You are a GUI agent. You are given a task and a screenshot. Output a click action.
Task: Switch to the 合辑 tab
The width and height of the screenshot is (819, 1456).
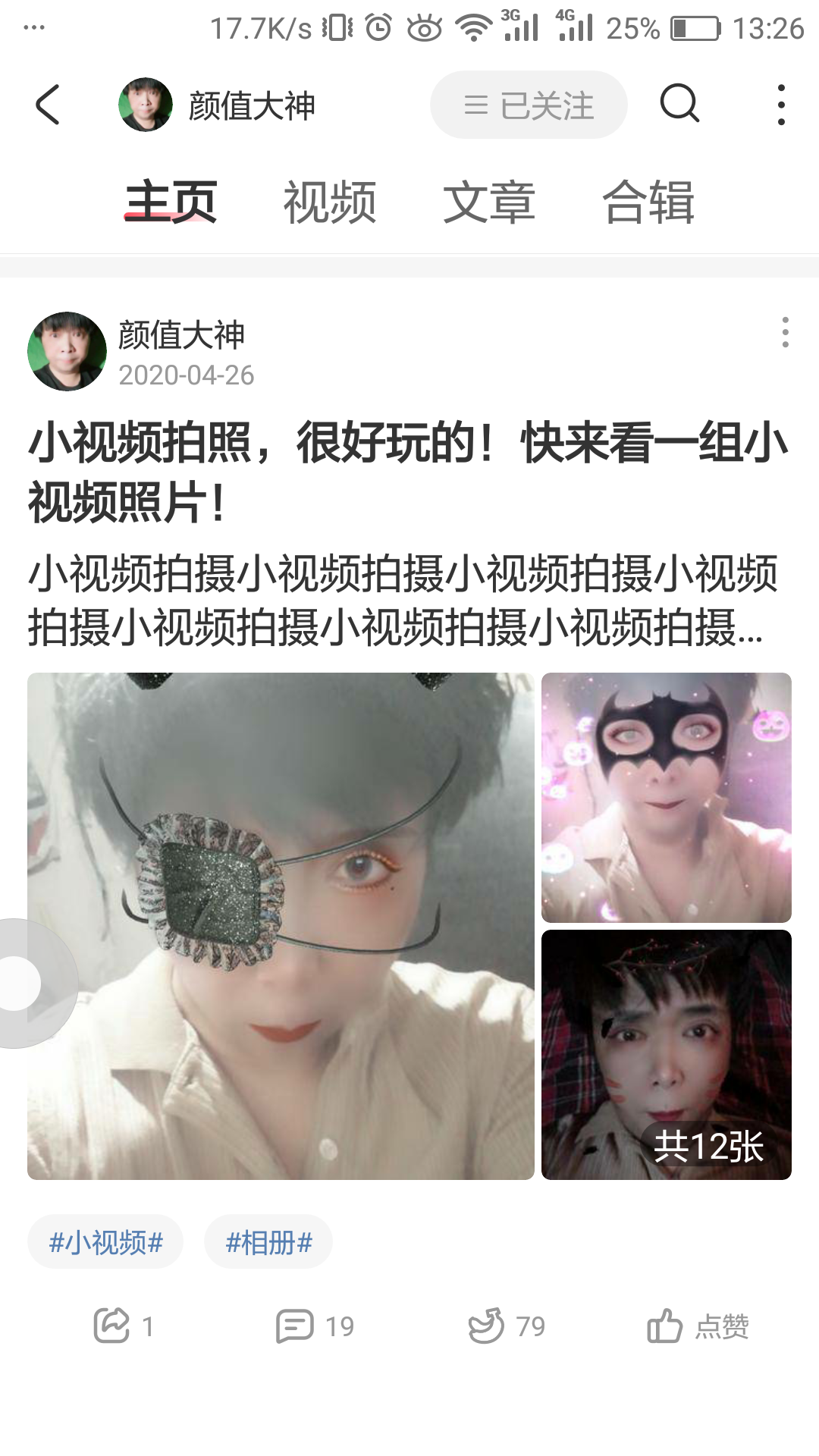tap(648, 202)
